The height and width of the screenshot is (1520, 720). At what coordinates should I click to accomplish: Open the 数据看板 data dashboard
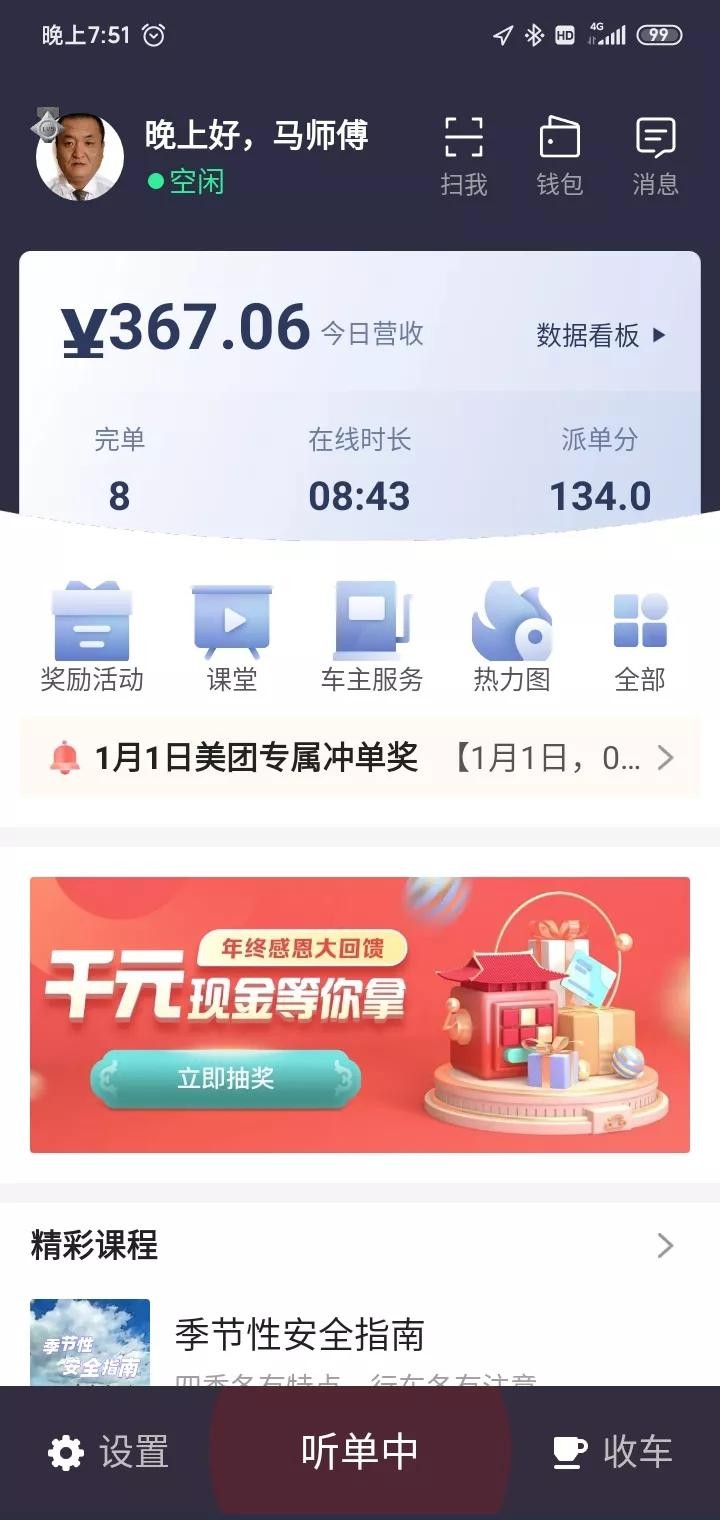pyautogui.click(x=600, y=335)
